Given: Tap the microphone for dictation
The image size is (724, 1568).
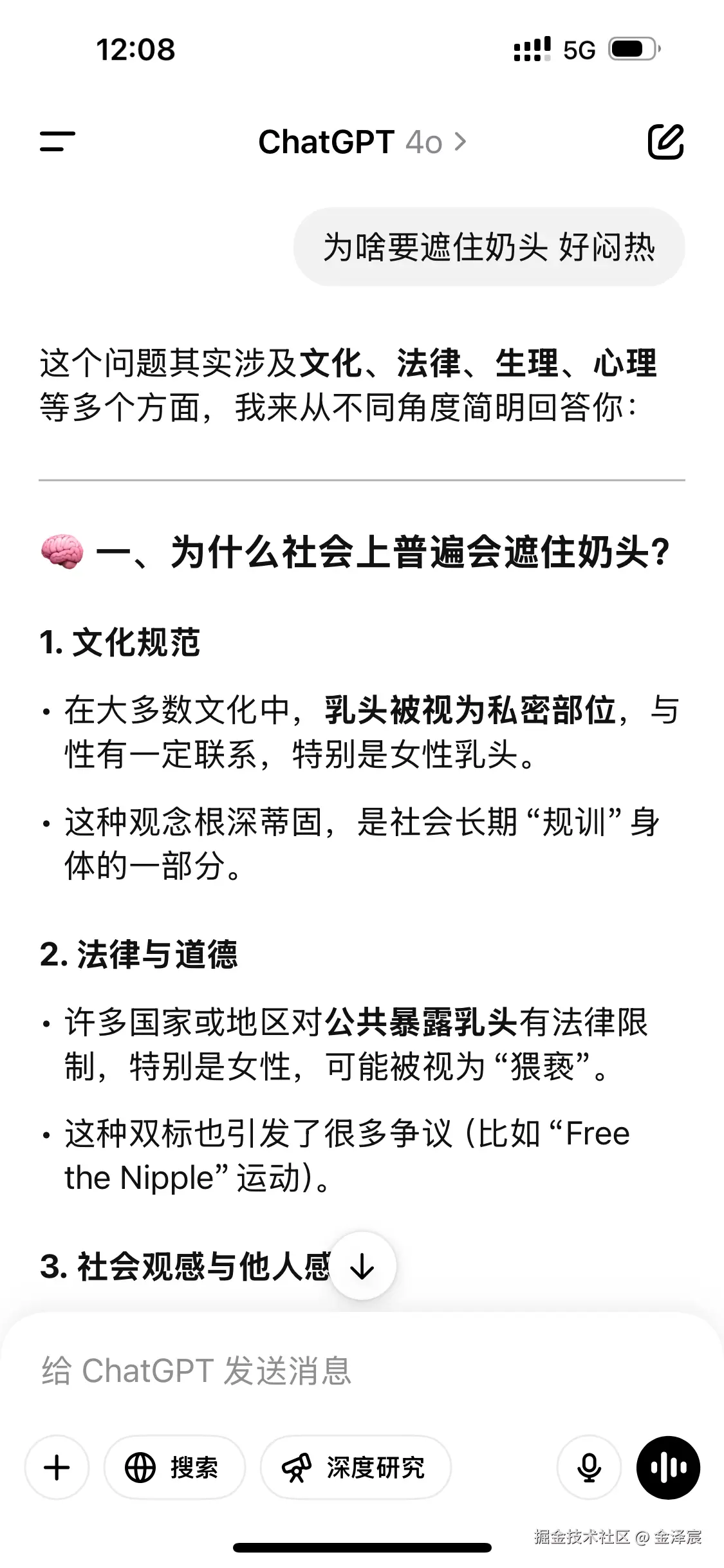Looking at the screenshot, I should point(589,1468).
